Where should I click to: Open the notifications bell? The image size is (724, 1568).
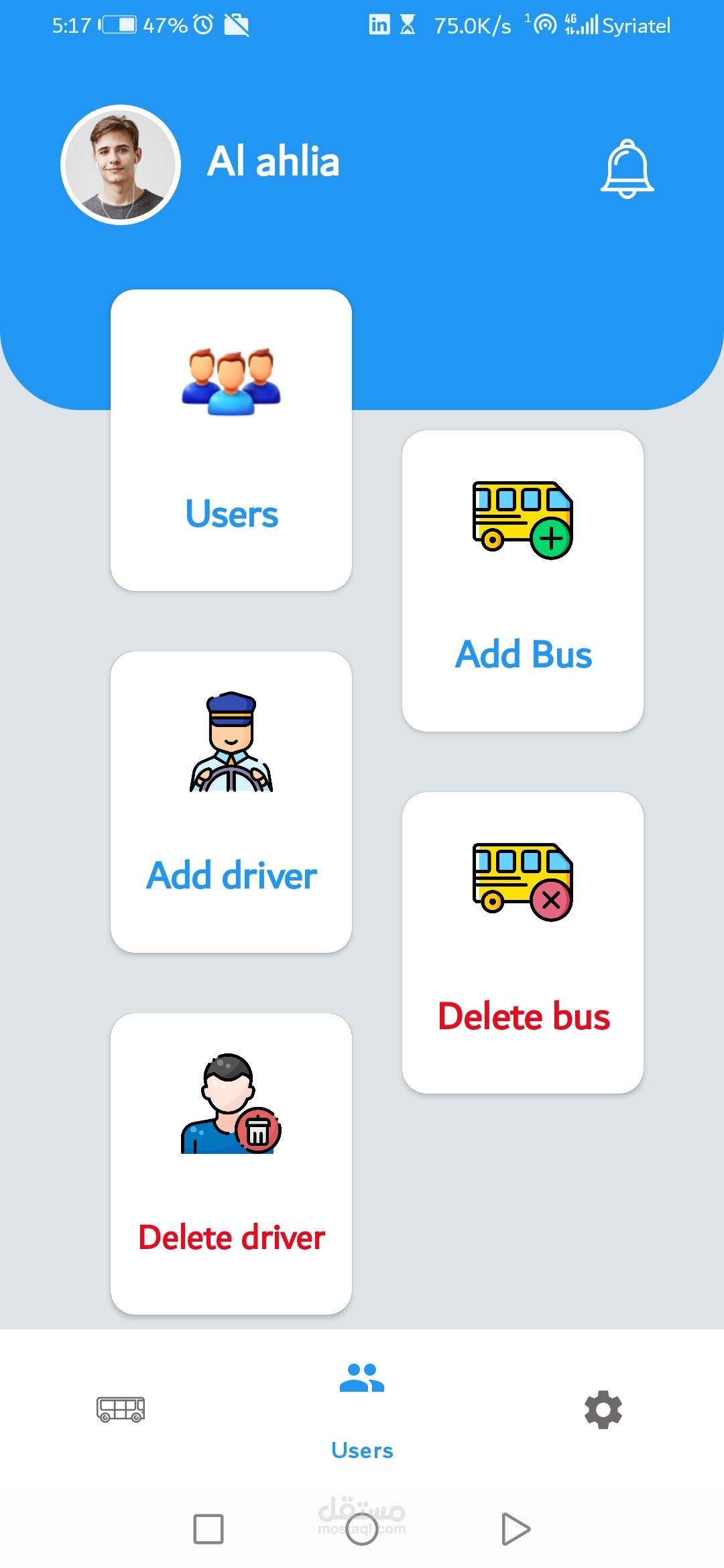click(x=627, y=169)
